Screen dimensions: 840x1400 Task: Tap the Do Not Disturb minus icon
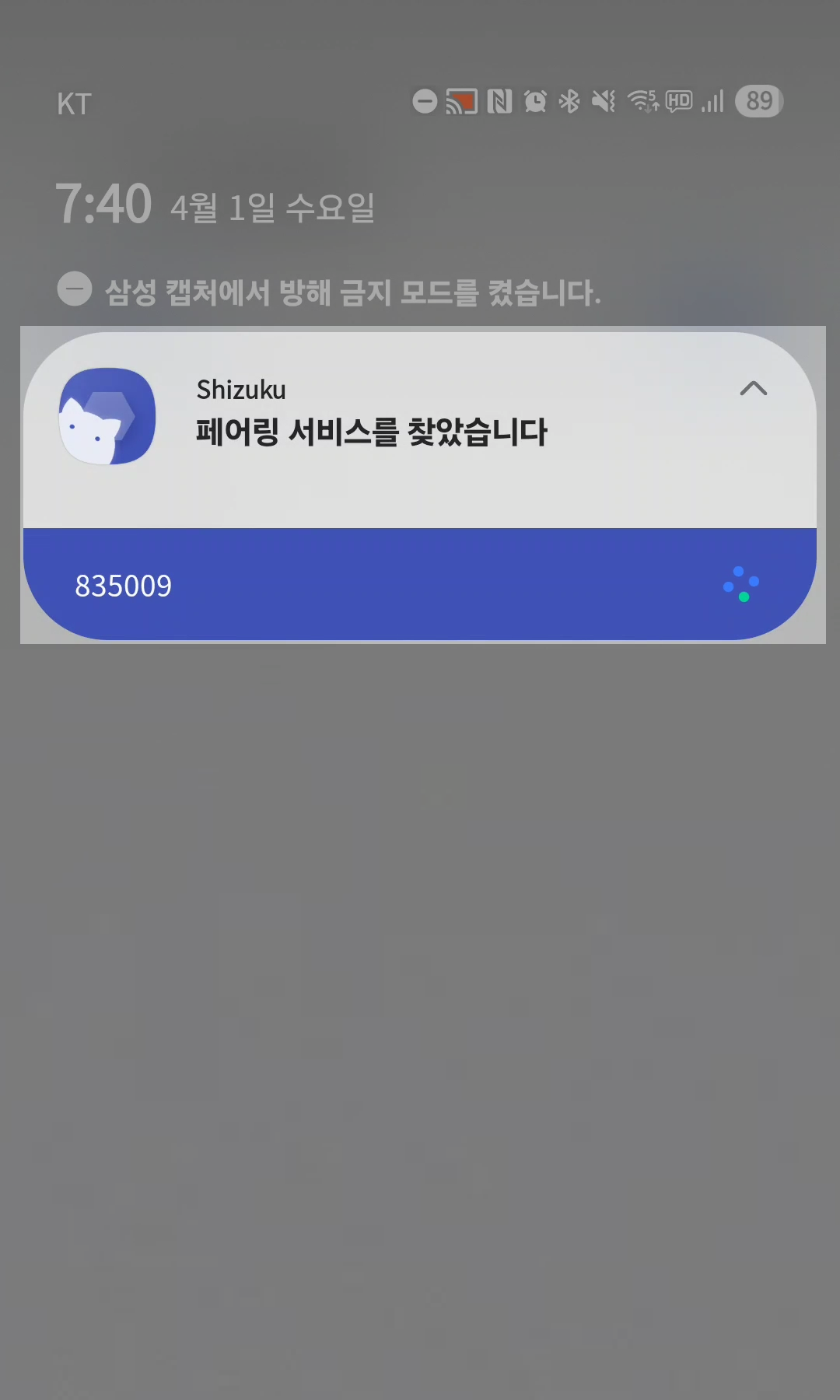pos(72,289)
